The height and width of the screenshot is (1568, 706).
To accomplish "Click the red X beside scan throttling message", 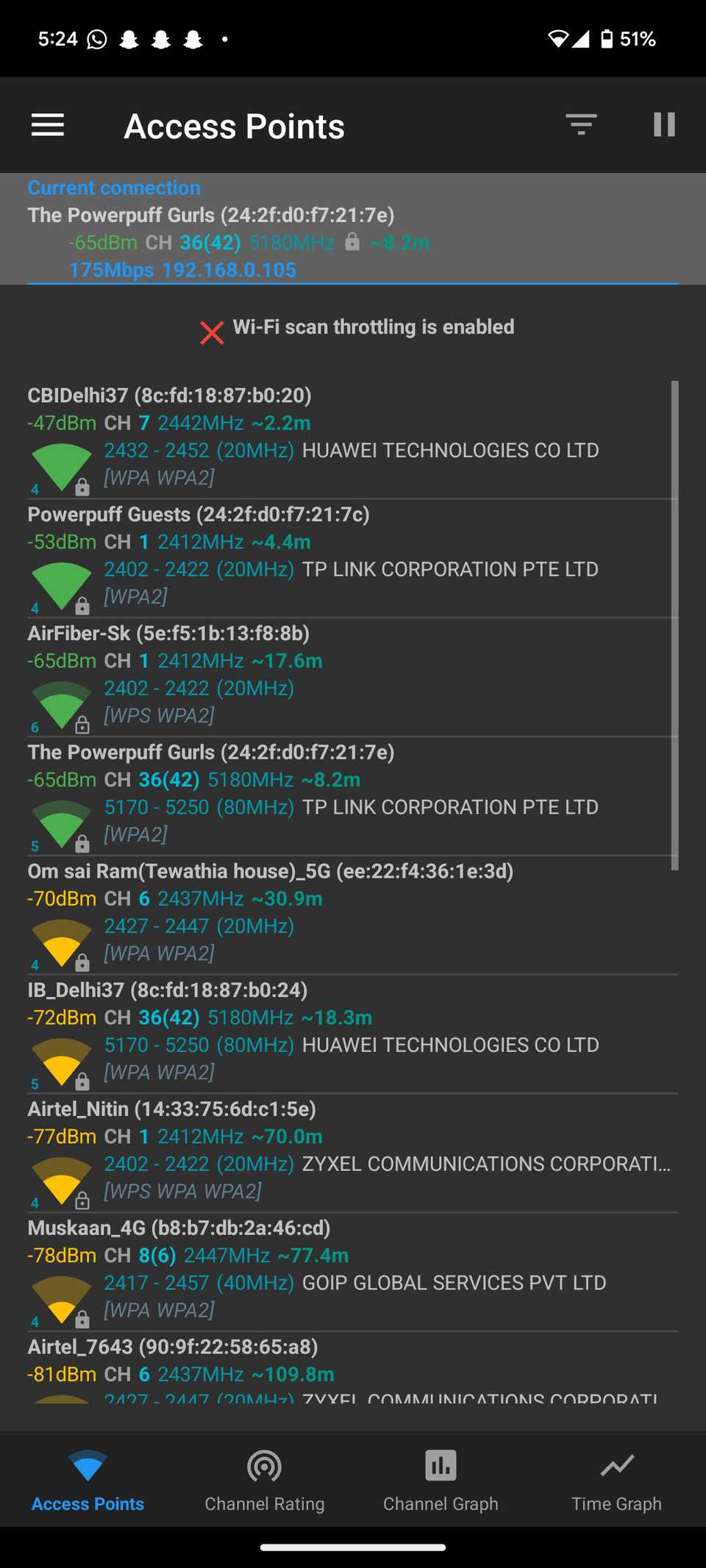I will pos(212,332).
